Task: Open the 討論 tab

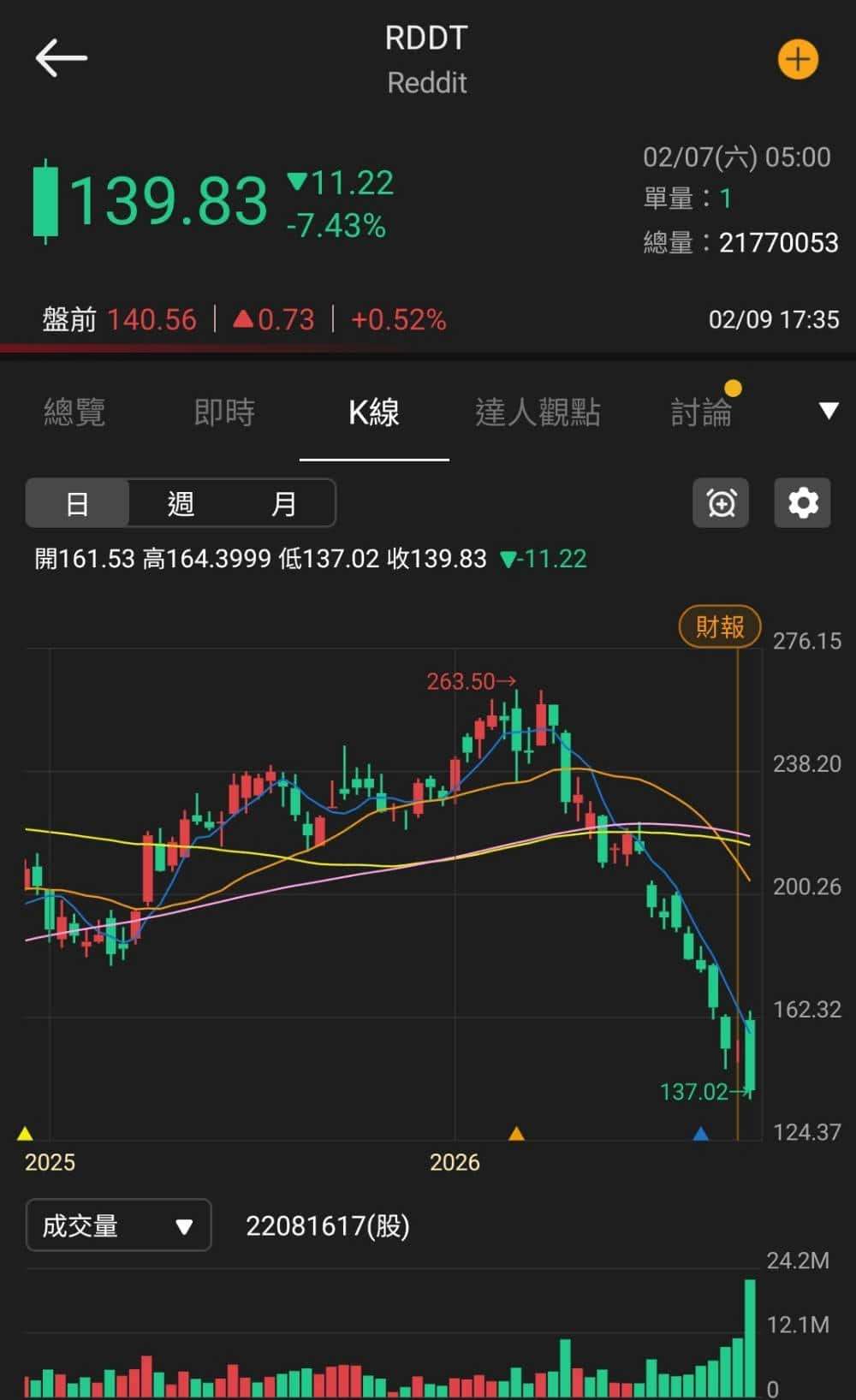Action: coord(701,412)
